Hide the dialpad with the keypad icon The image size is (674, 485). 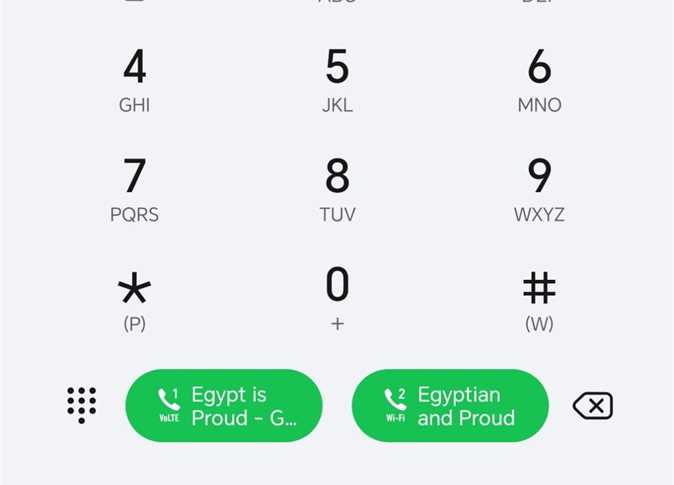[x=82, y=405]
